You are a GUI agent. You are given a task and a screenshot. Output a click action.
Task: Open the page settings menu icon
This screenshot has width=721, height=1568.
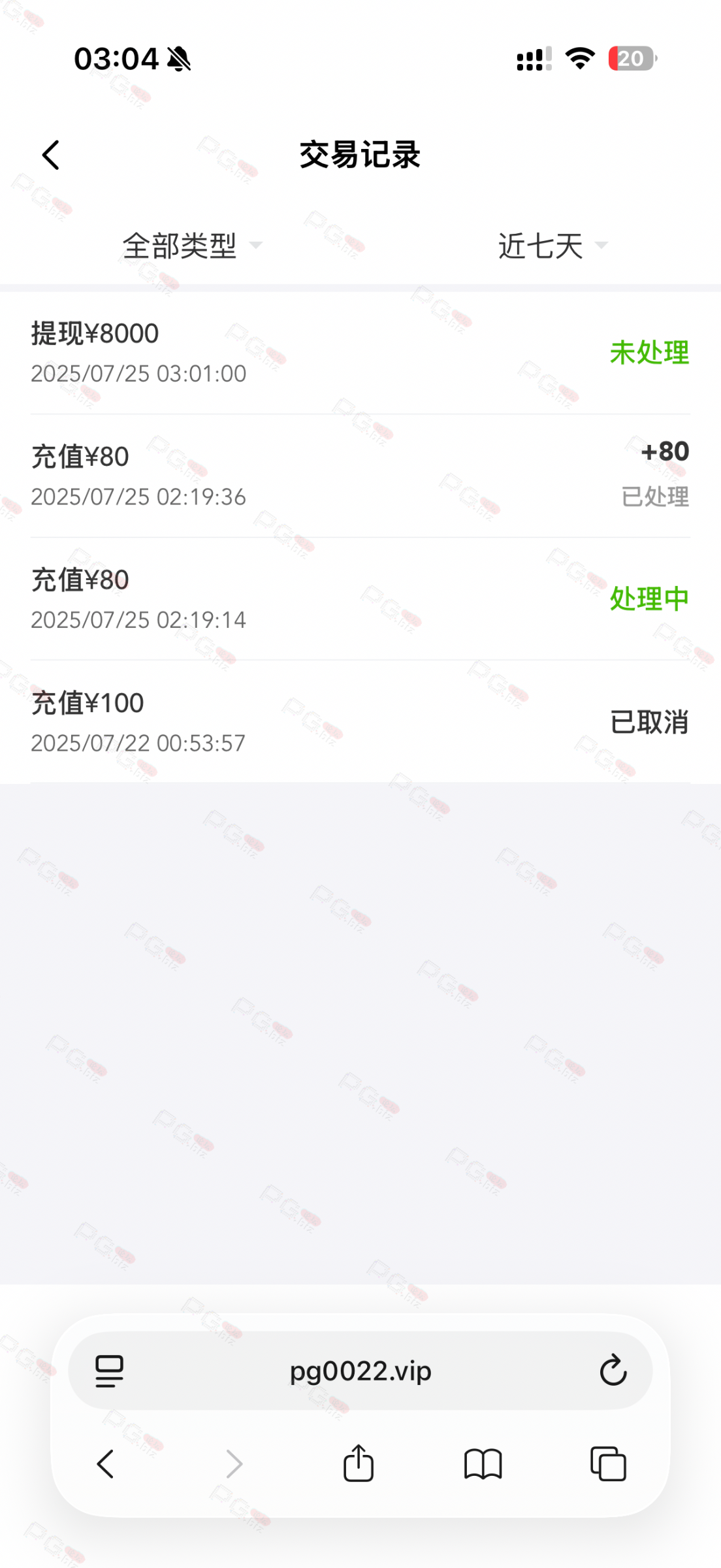(x=109, y=1371)
